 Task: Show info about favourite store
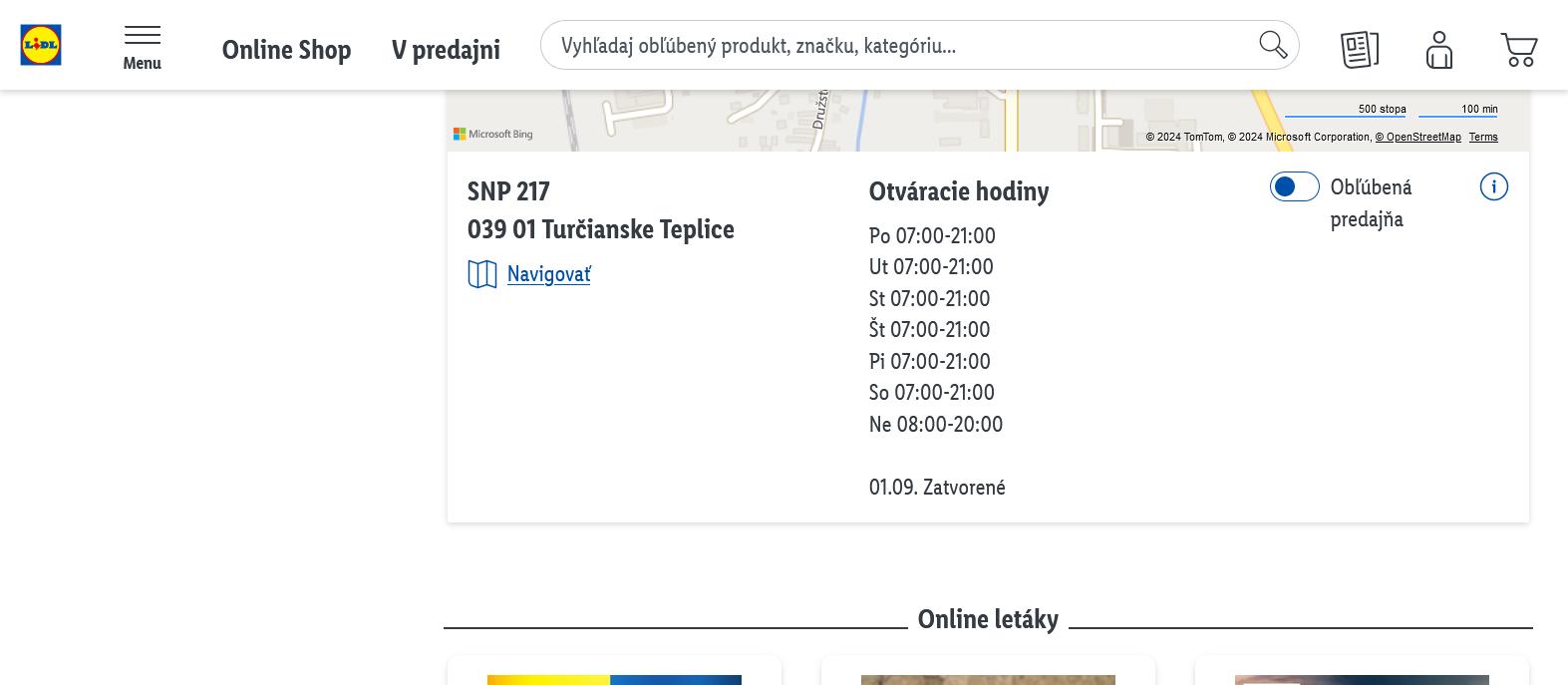pos(1493,186)
